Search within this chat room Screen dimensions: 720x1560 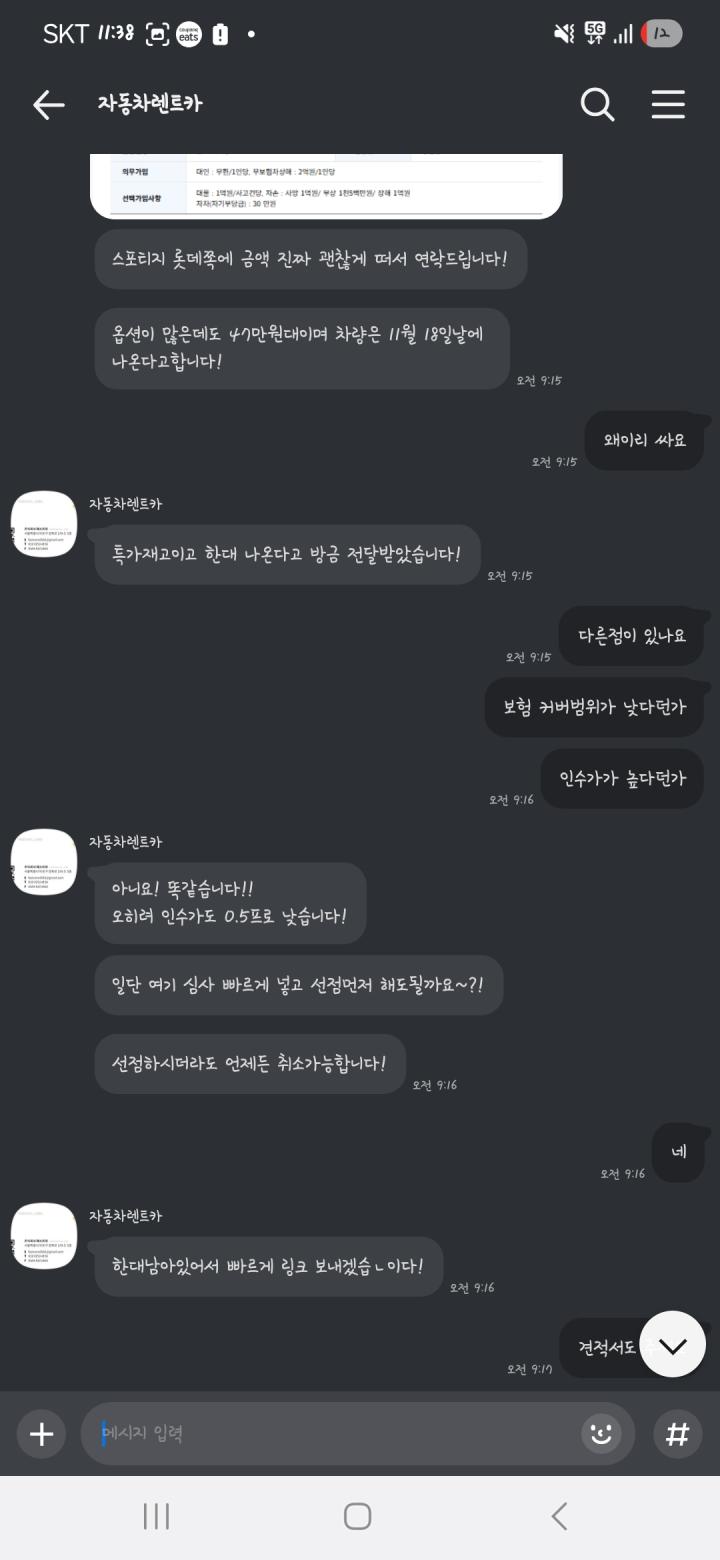click(x=597, y=104)
